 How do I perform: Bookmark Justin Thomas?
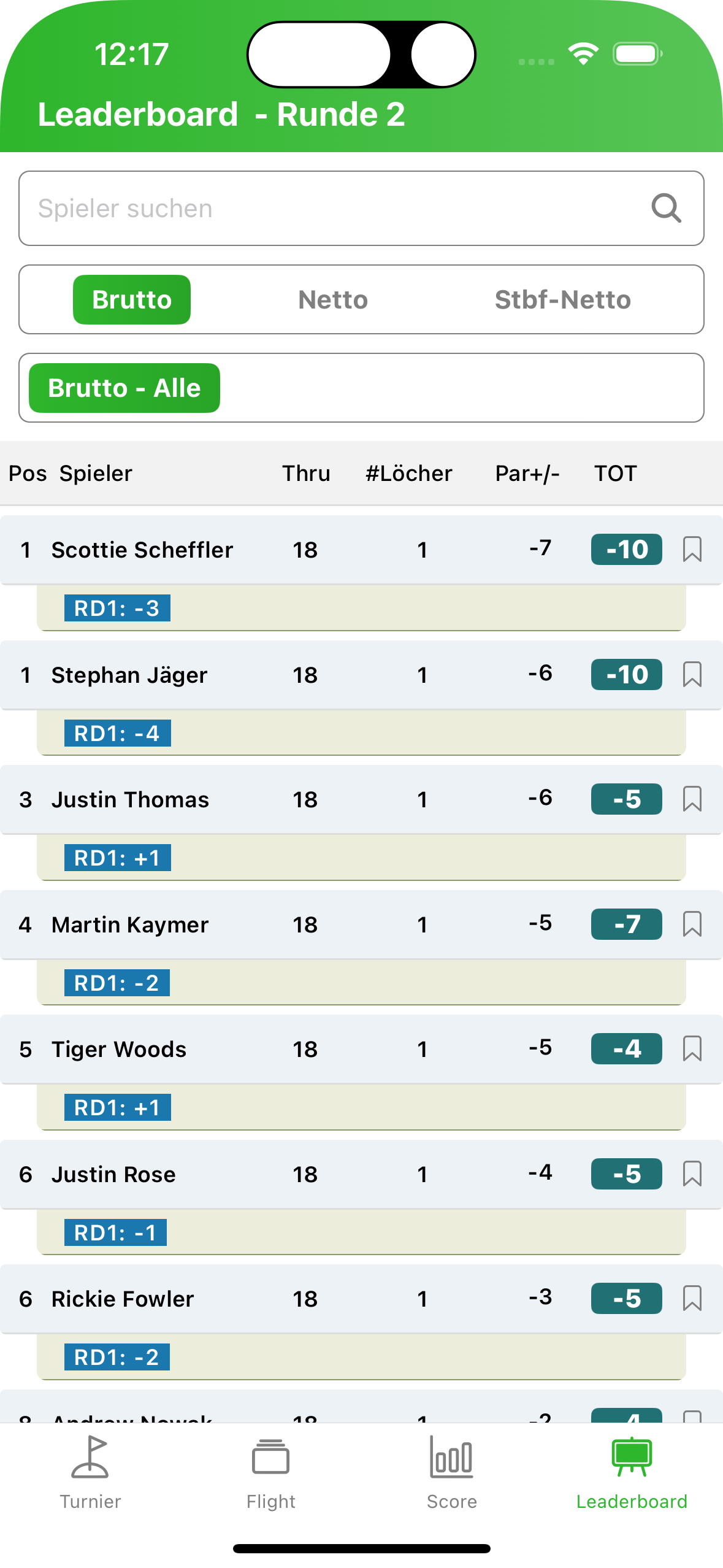692,799
